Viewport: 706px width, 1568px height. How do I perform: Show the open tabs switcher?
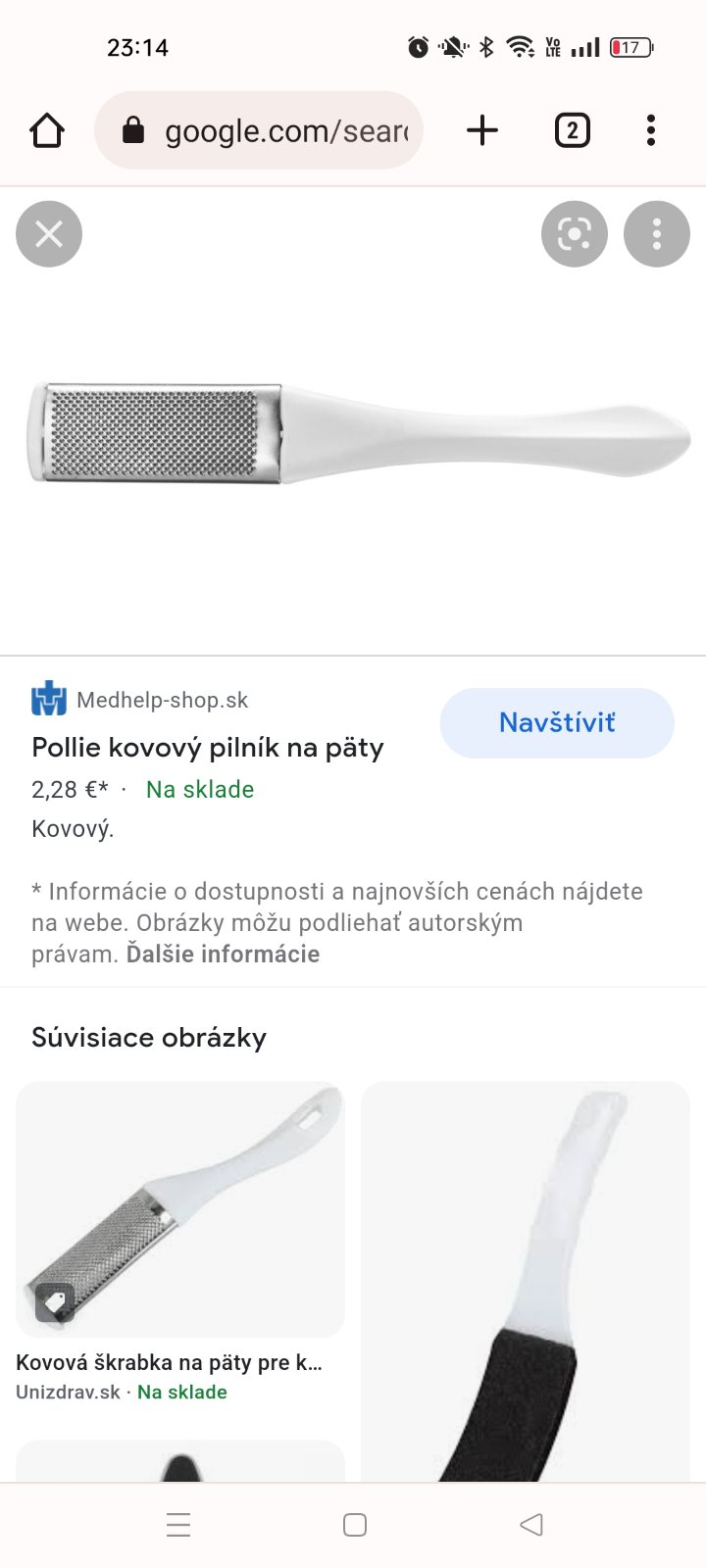573,130
